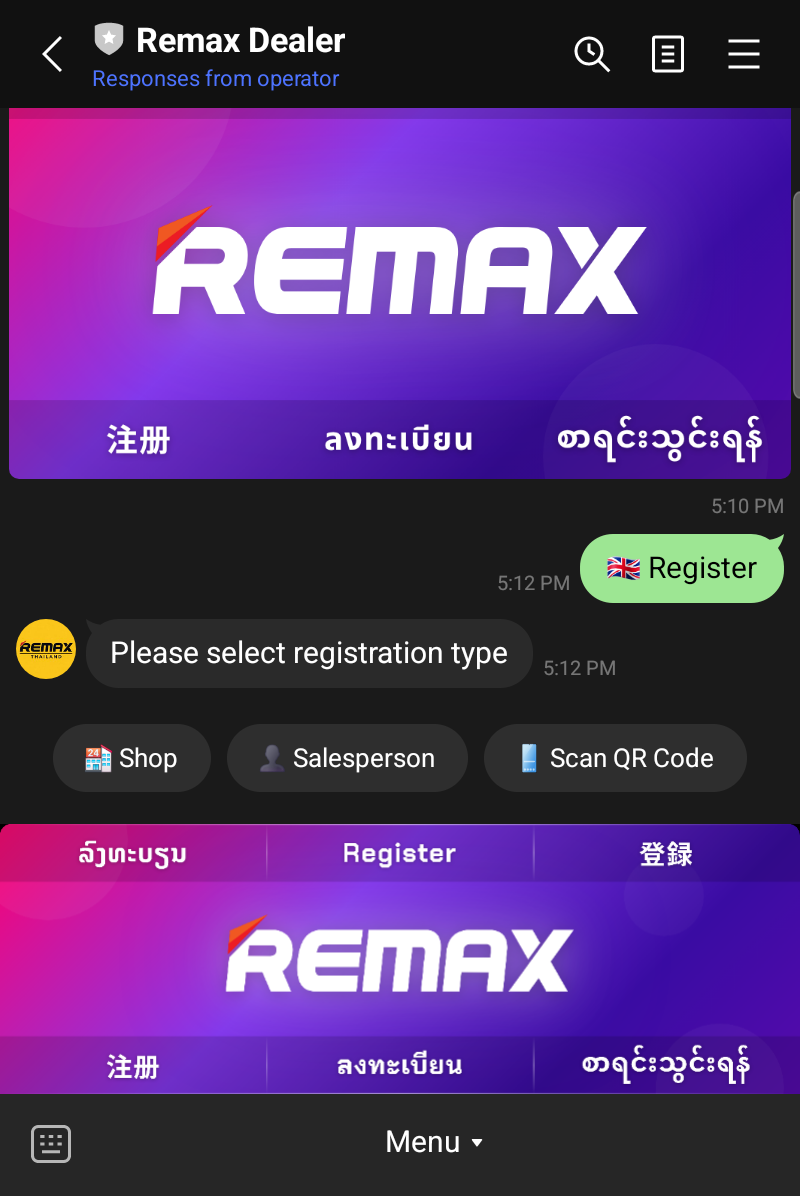Open the Menu dropdown at bottom
Image resolution: width=800 pixels, height=1196 pixels.
coord(434,1141)
